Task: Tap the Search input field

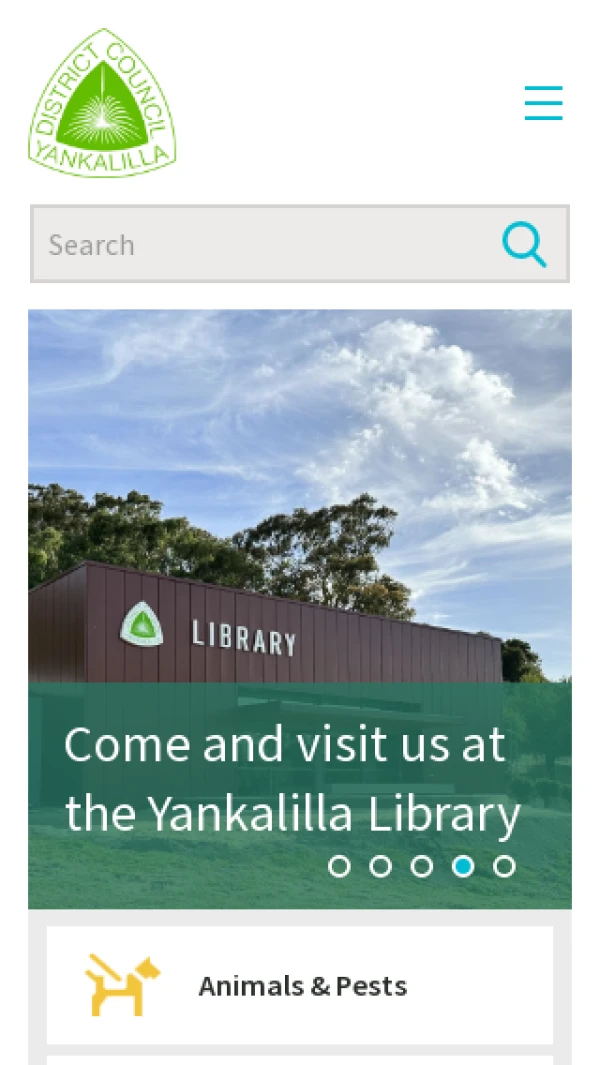Action: point(260,245)
